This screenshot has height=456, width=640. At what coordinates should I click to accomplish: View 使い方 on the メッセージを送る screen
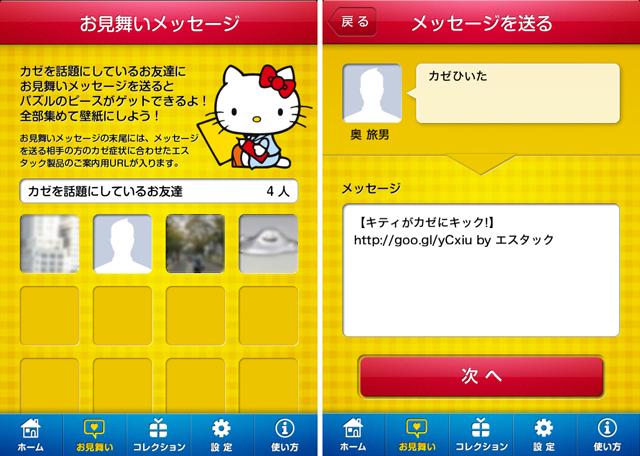coord(608,433)
